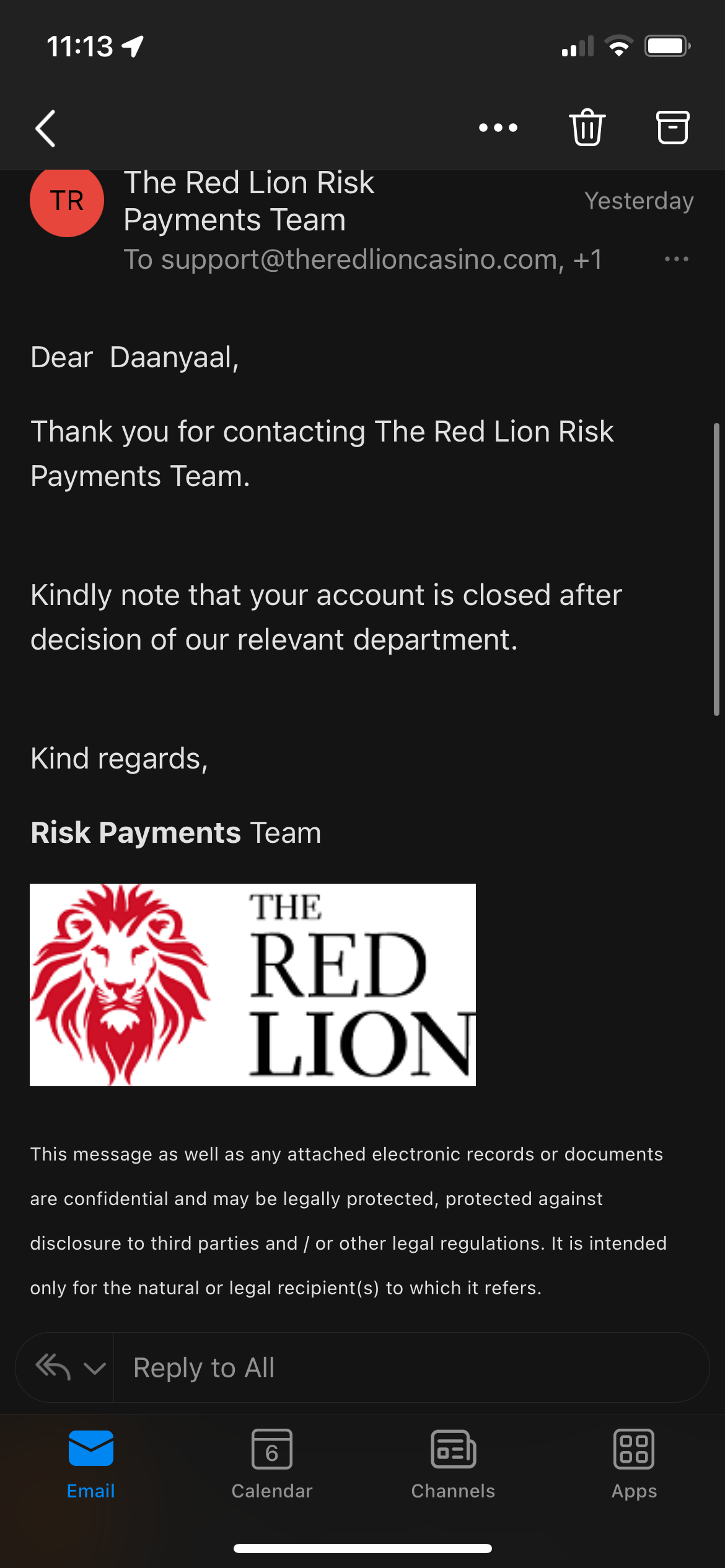Open reply options dropdown arrow

point(94,1368)
